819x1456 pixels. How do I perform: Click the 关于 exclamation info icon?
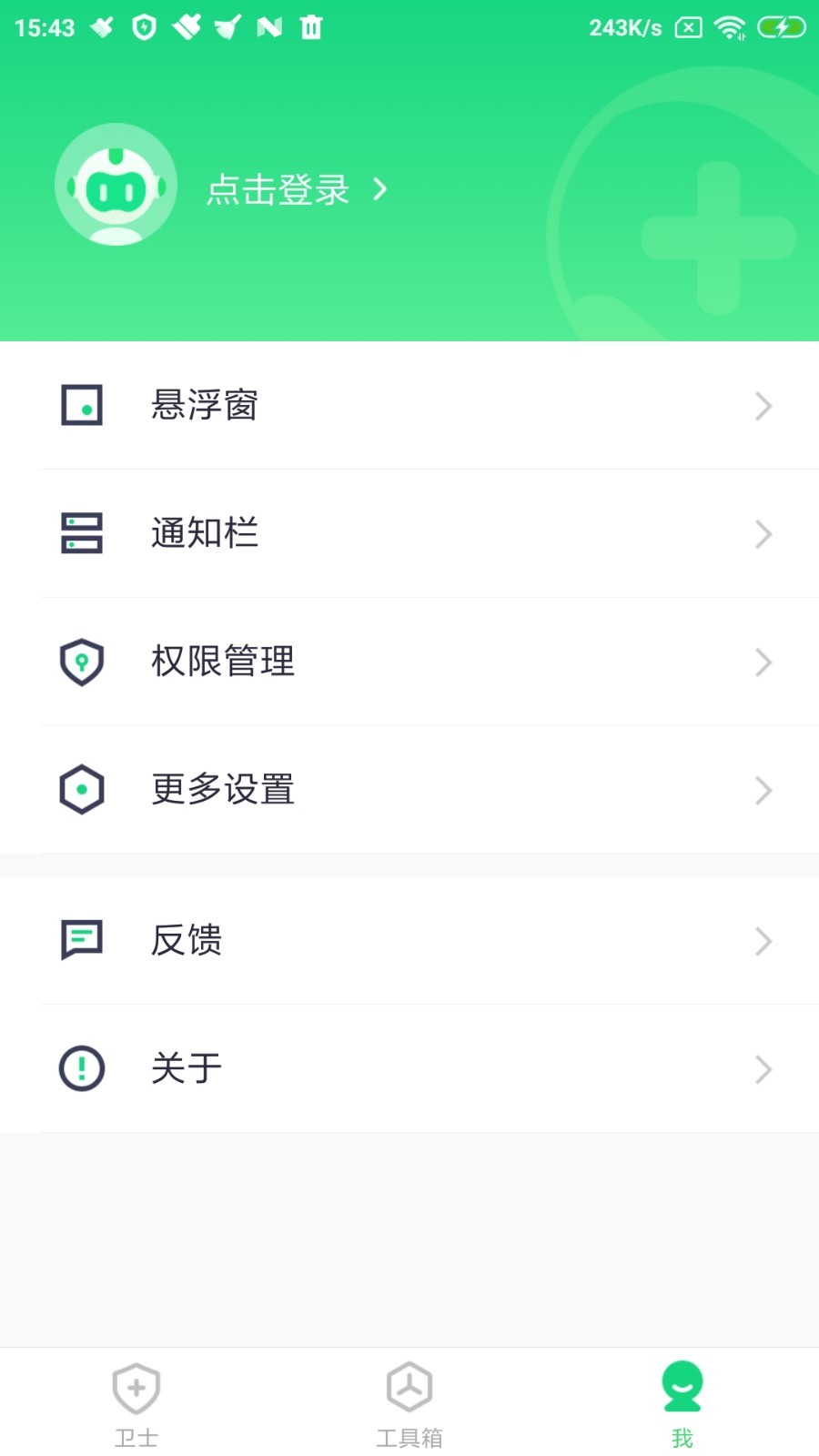(x=81, y=1069)
